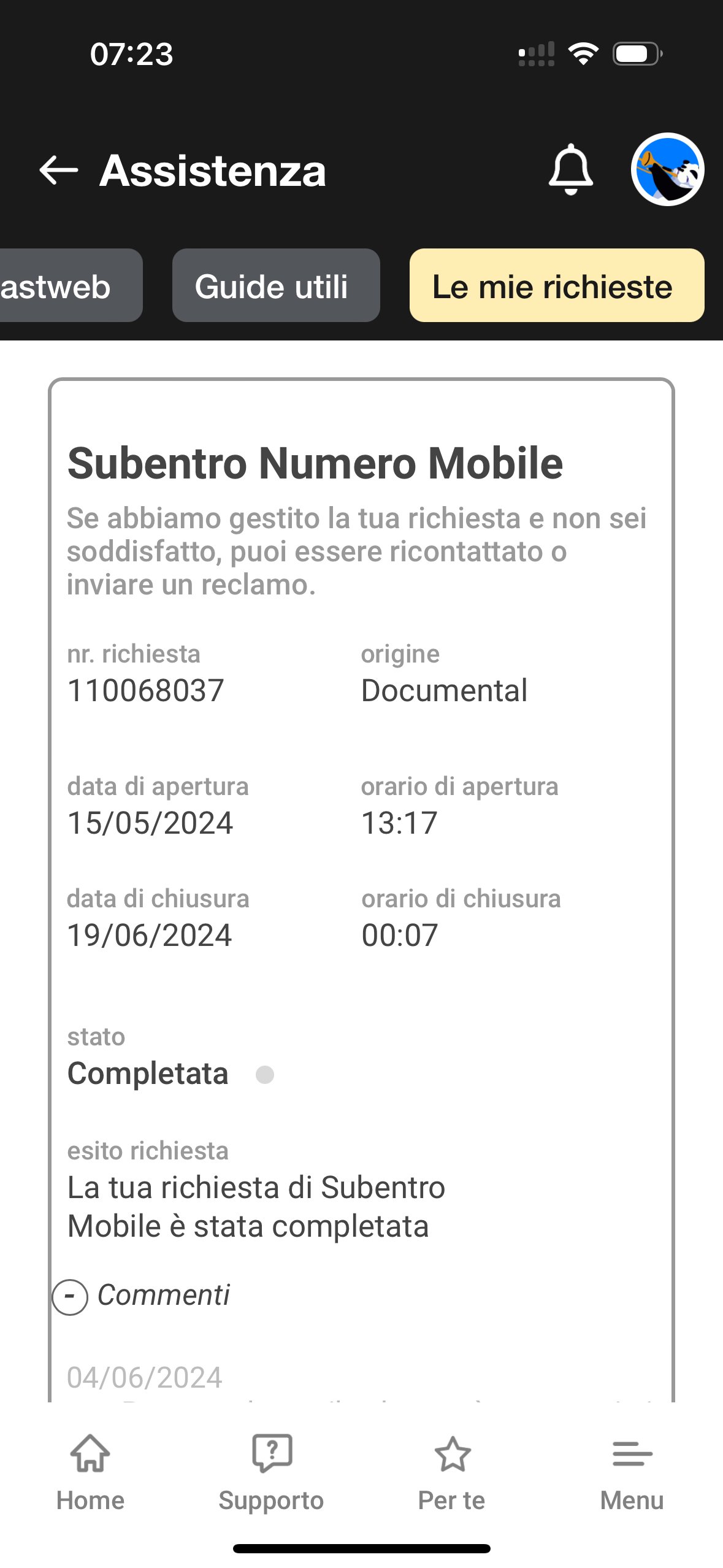Switch to the partially visible Fastweb tab
The image size is (723, 1568).
pos(61,286)
